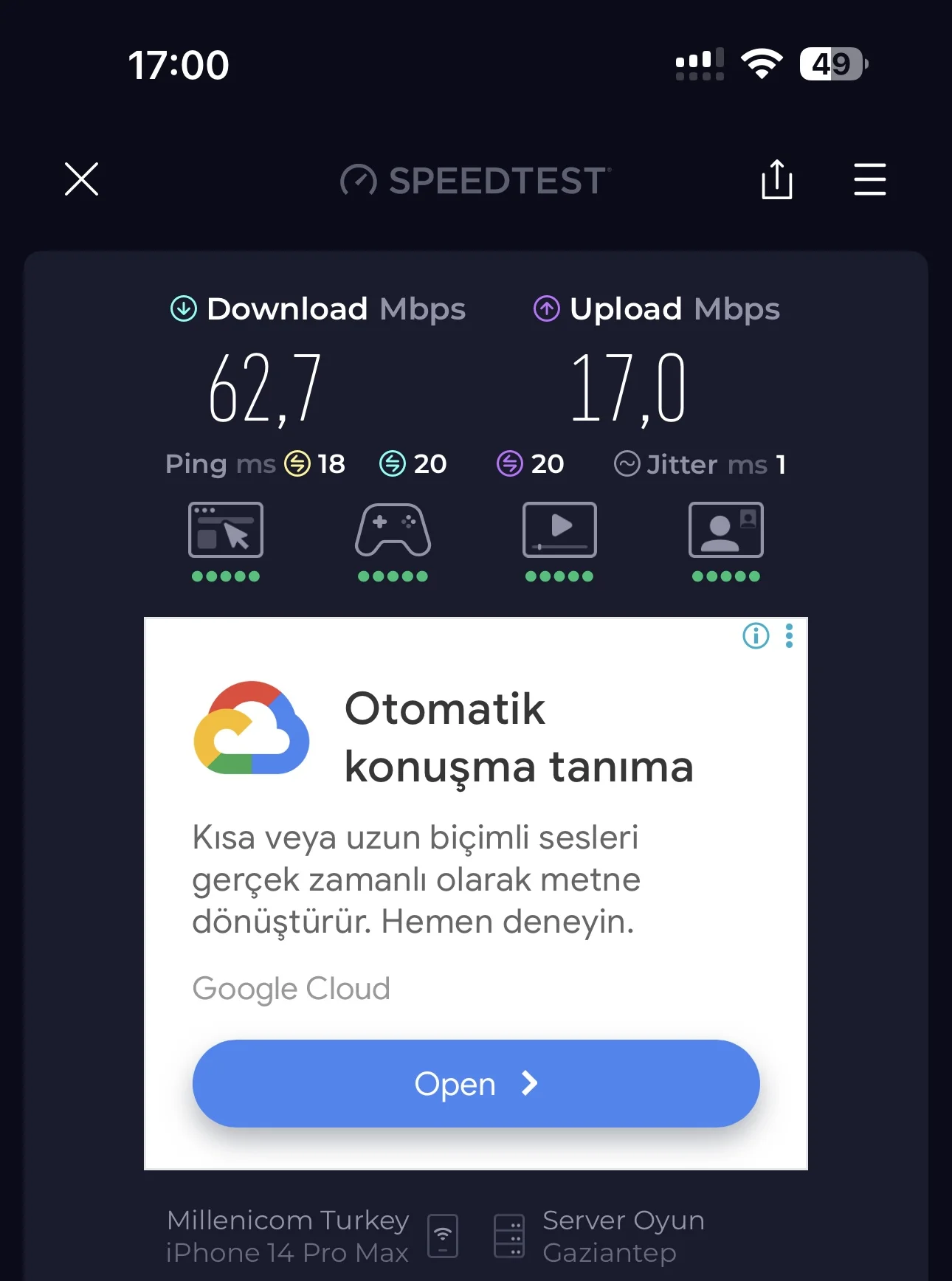Open the Google Cloud ad
The image size is (952, 1281).
coord(476,1083)
